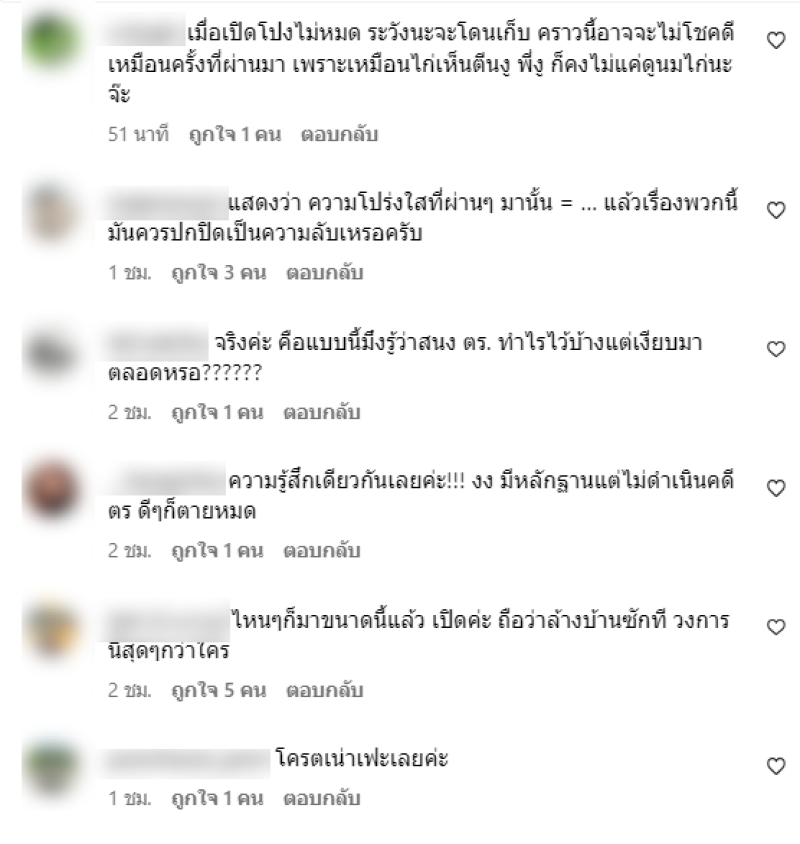Reply to the comment ไหนๆก็มาขนาดนี้แล้ว
This screenshot has height=844, width=800.
pyautogui.click(x=325, y=690)
